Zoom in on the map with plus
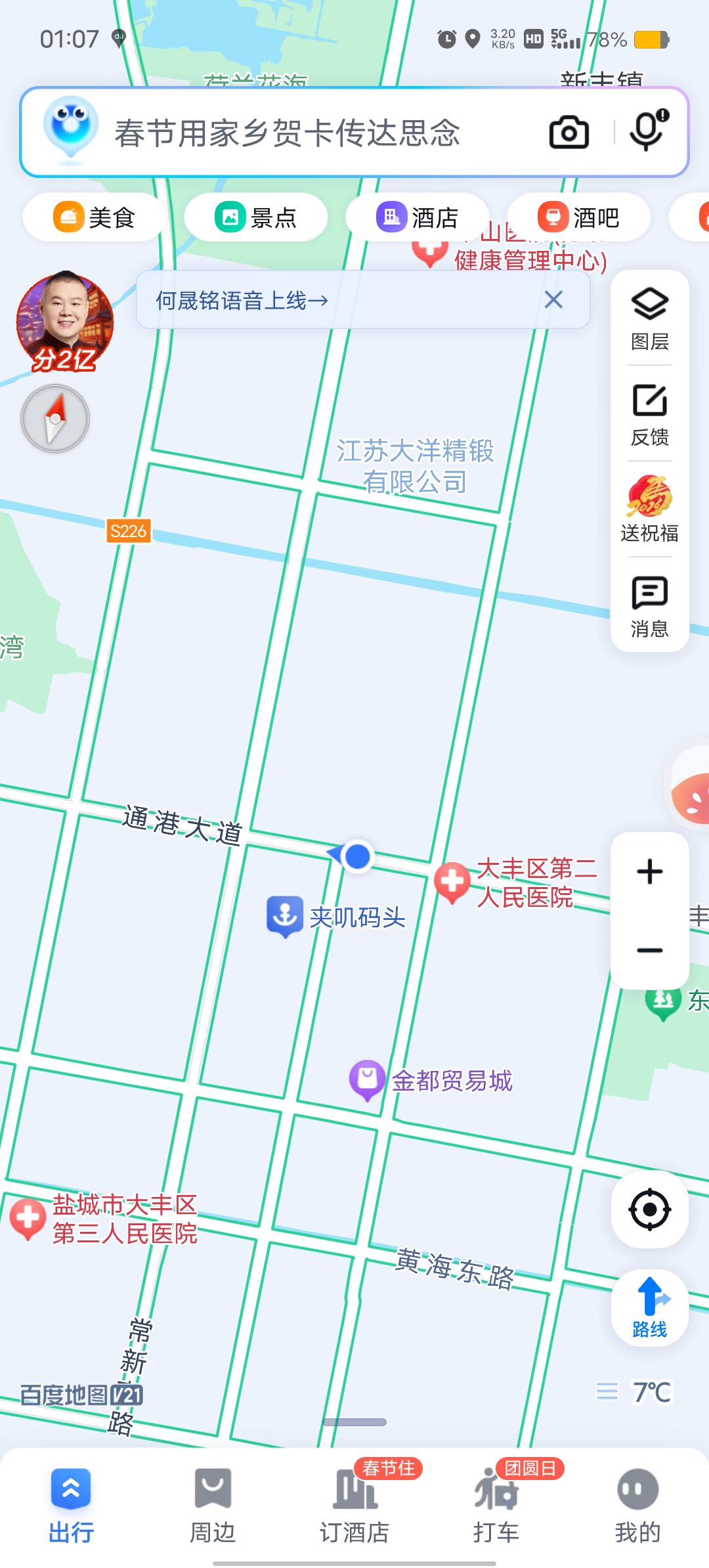 click(649, 872)
